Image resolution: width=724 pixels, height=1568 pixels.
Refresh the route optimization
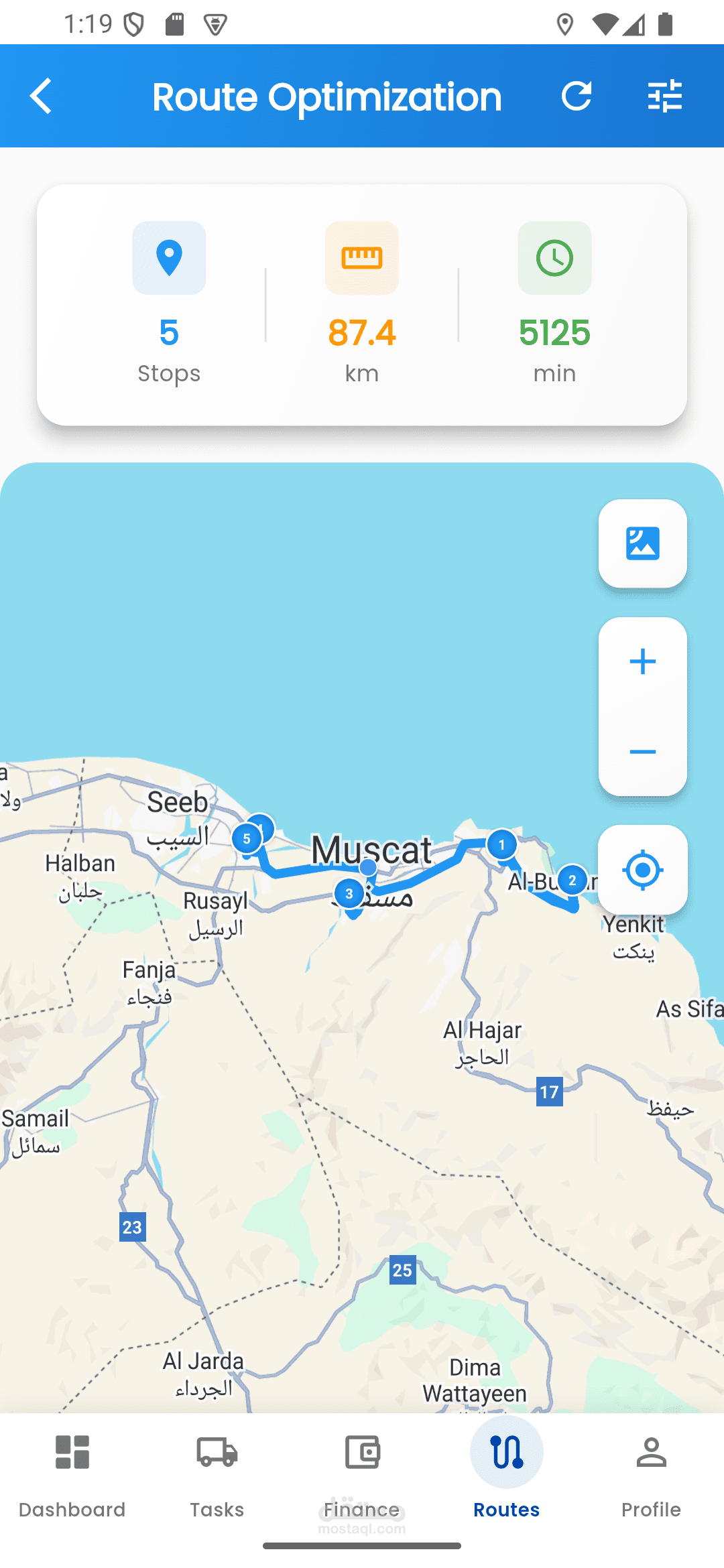tap(577, 96)
